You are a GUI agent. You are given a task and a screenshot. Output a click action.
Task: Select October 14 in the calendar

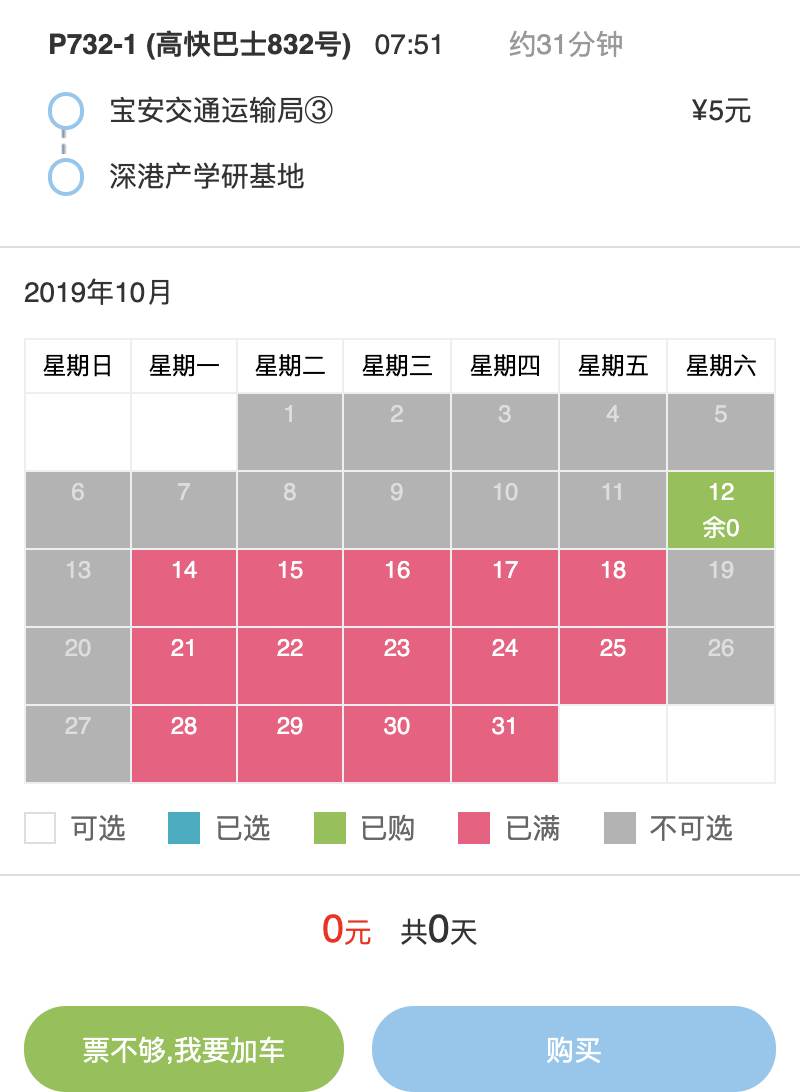(x=184, y=587)
